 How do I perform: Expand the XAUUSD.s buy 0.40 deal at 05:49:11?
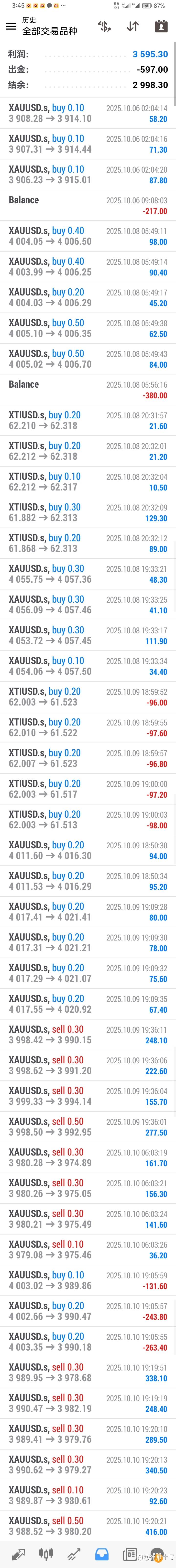pos(88,236)
